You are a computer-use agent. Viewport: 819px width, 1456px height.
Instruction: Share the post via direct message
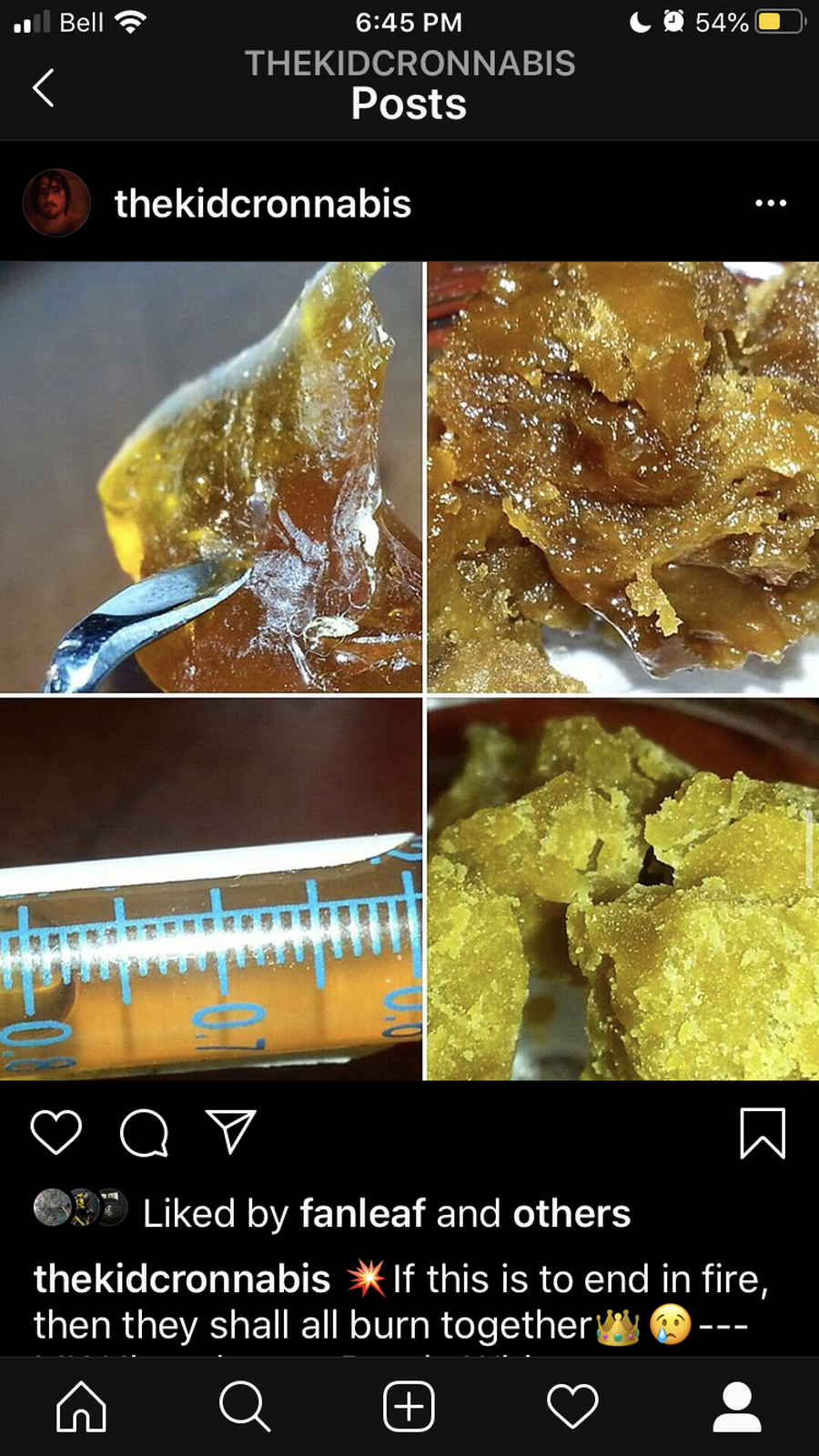pyautogui.click(x=231, y=1133)
